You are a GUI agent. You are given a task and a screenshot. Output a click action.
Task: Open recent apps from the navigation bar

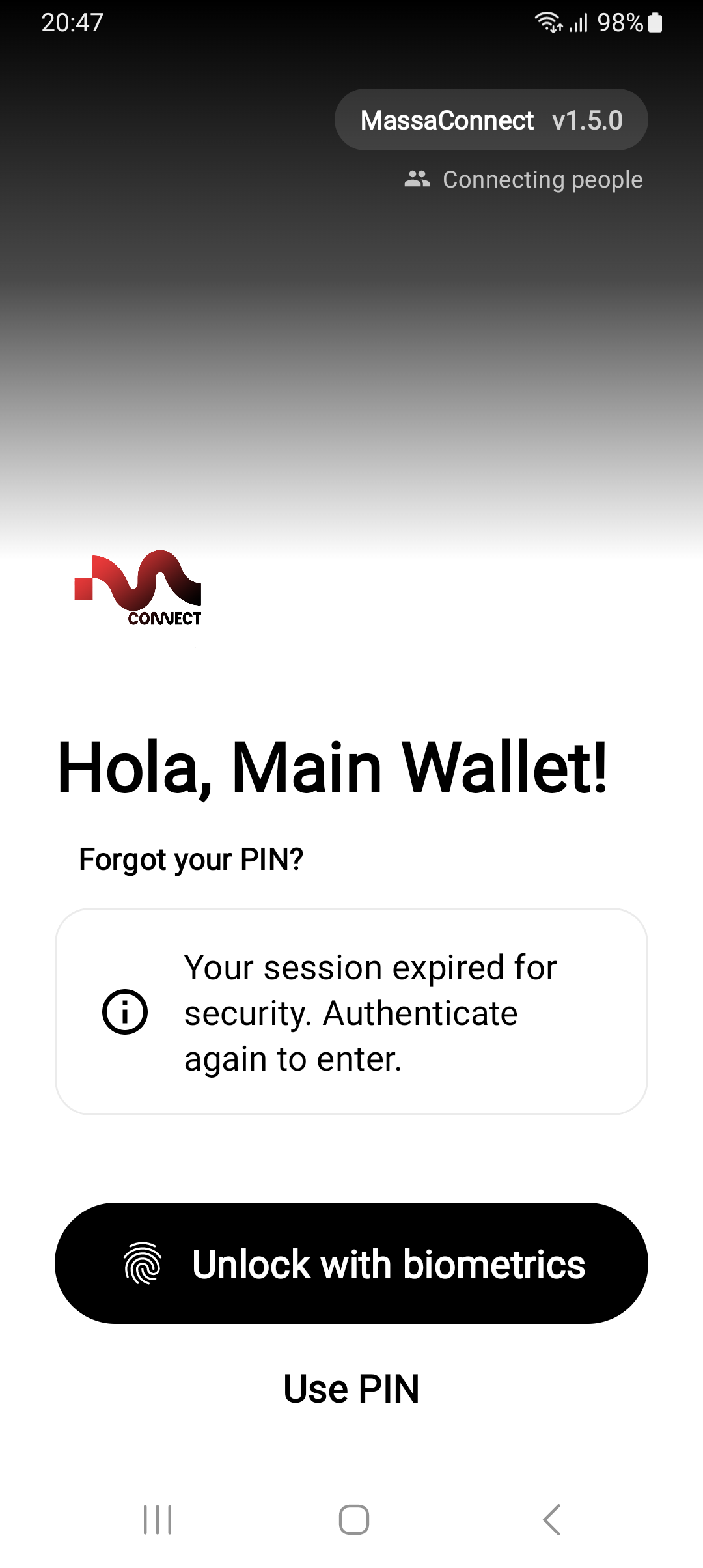pyautogui.click(x=158, y=1520)
